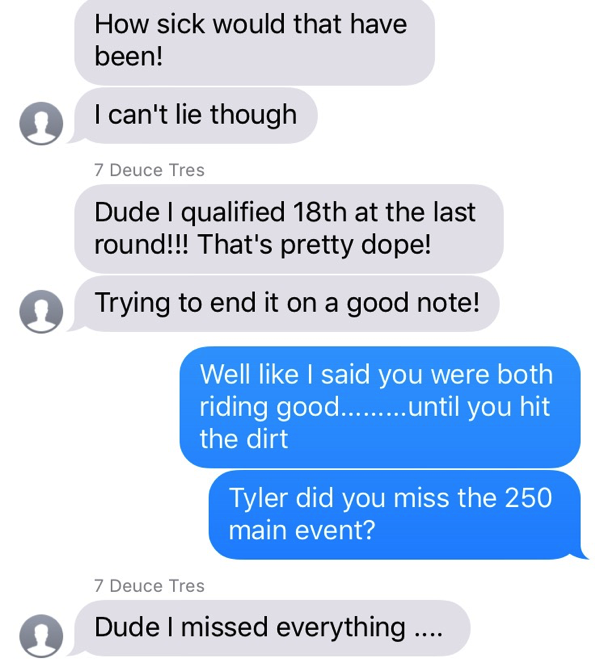Tap avatar next to "Trying to end it" message
Viewport: 600px width, 663px height.
(x=41, y=310)
